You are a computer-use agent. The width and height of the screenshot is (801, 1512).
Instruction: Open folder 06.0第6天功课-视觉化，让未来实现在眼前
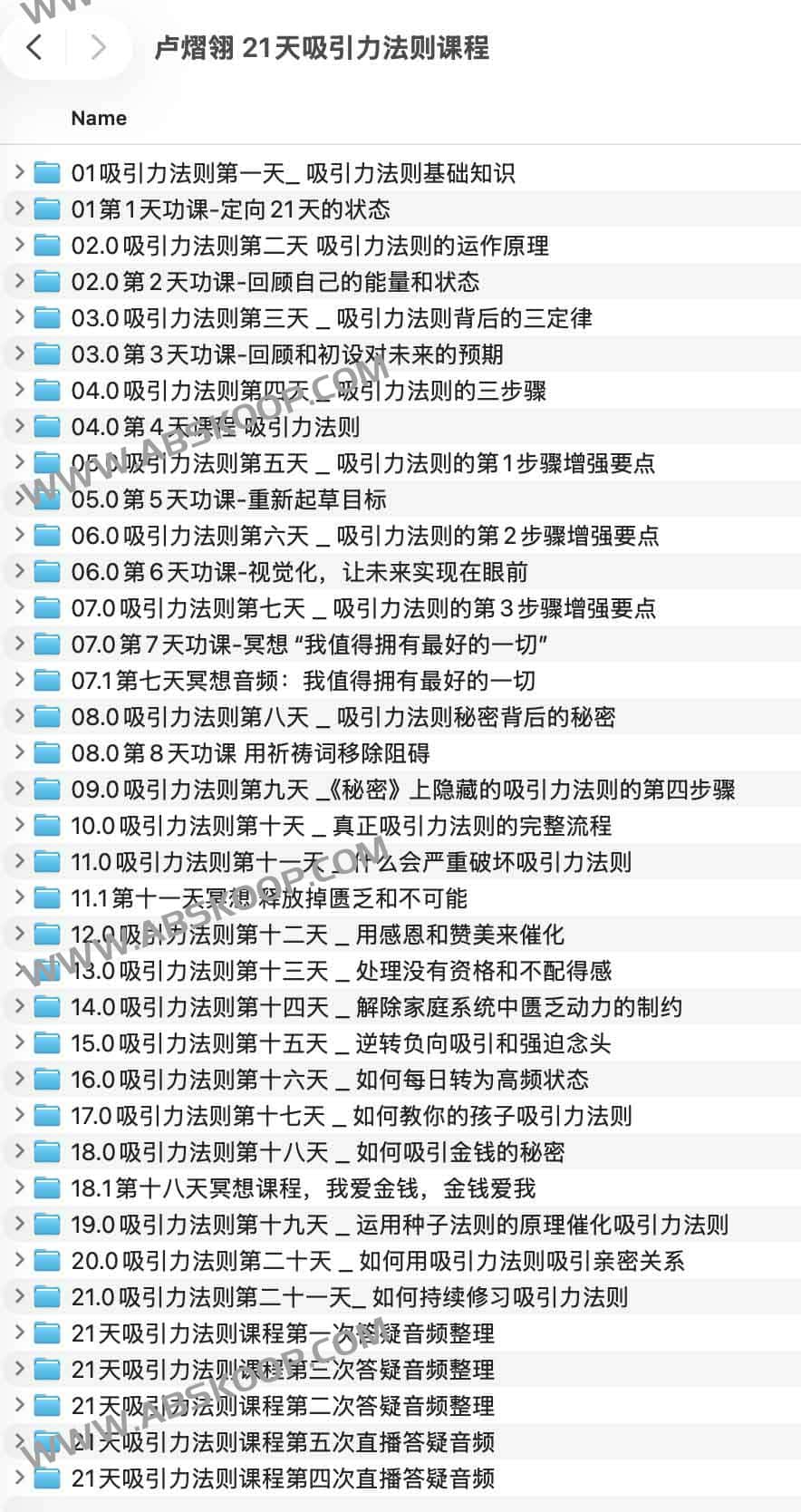pos(299,571)
